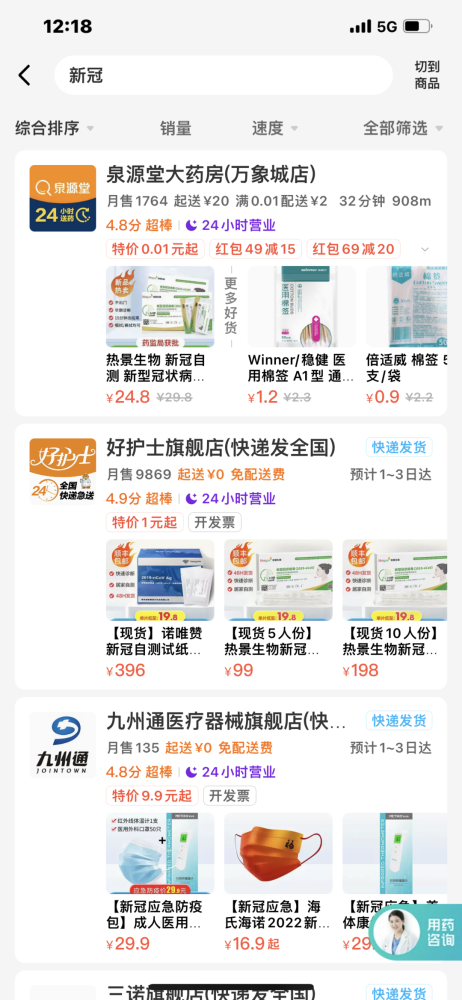Image resolution: width=462 pixels, height=1000 pixels.
Task: Switch to product view via 切到商品
Action: point(427,75)
